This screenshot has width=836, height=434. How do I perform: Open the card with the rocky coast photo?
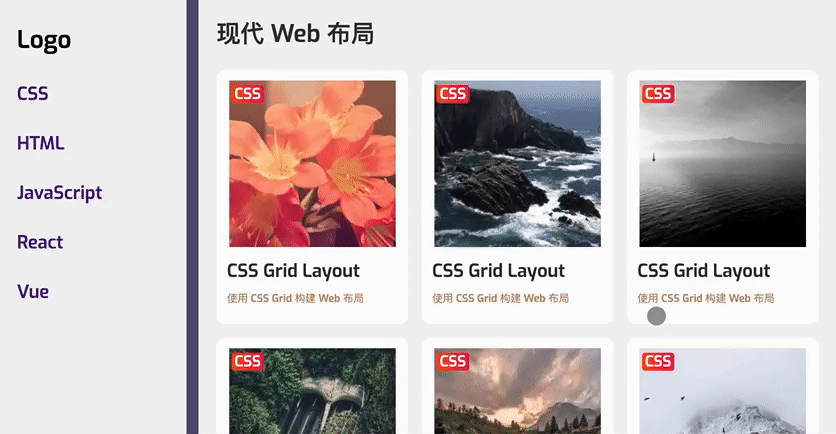click(x=517, y=164)
